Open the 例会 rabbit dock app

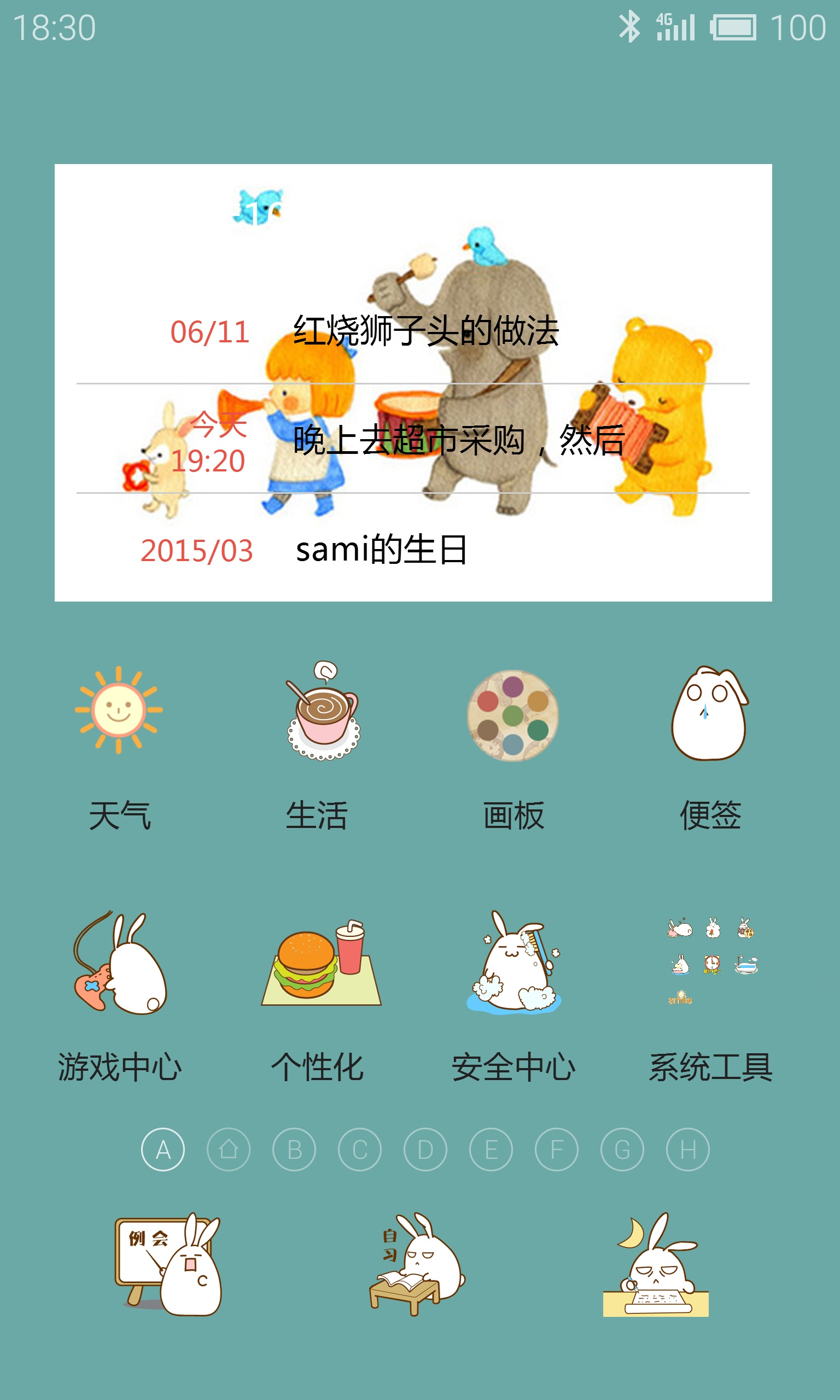pos(168,1264)
